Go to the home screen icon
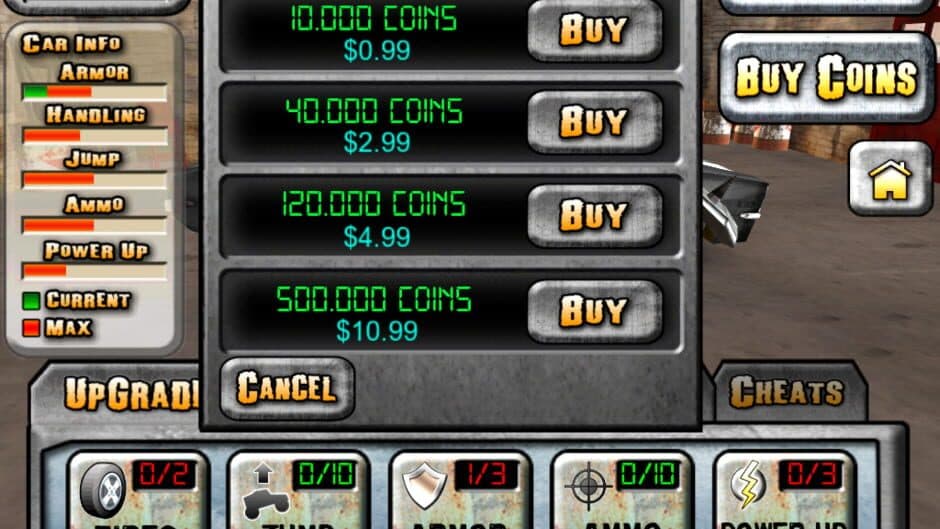This screenshot has width=940, height=529. pos(889,180)
